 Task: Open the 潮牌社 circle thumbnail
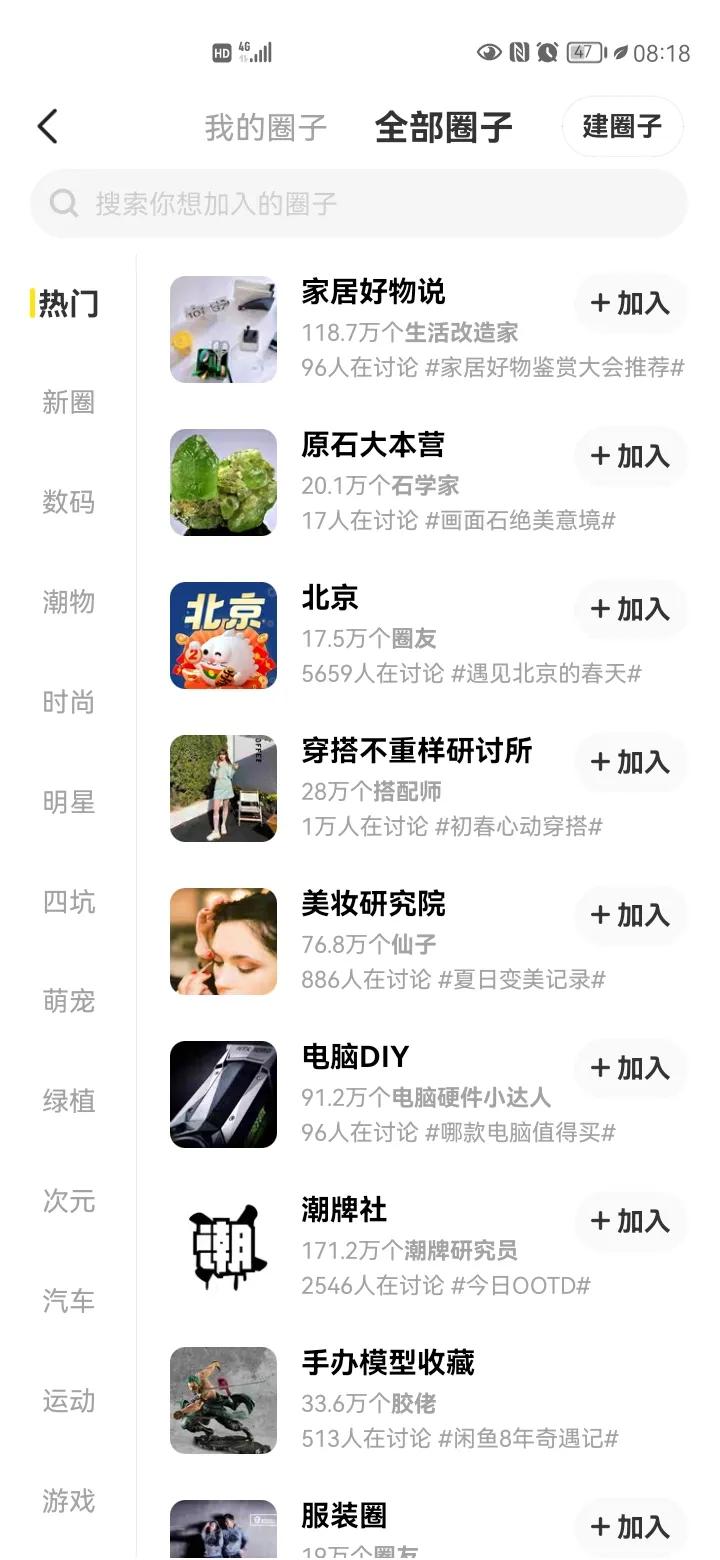click(222, 1247)
